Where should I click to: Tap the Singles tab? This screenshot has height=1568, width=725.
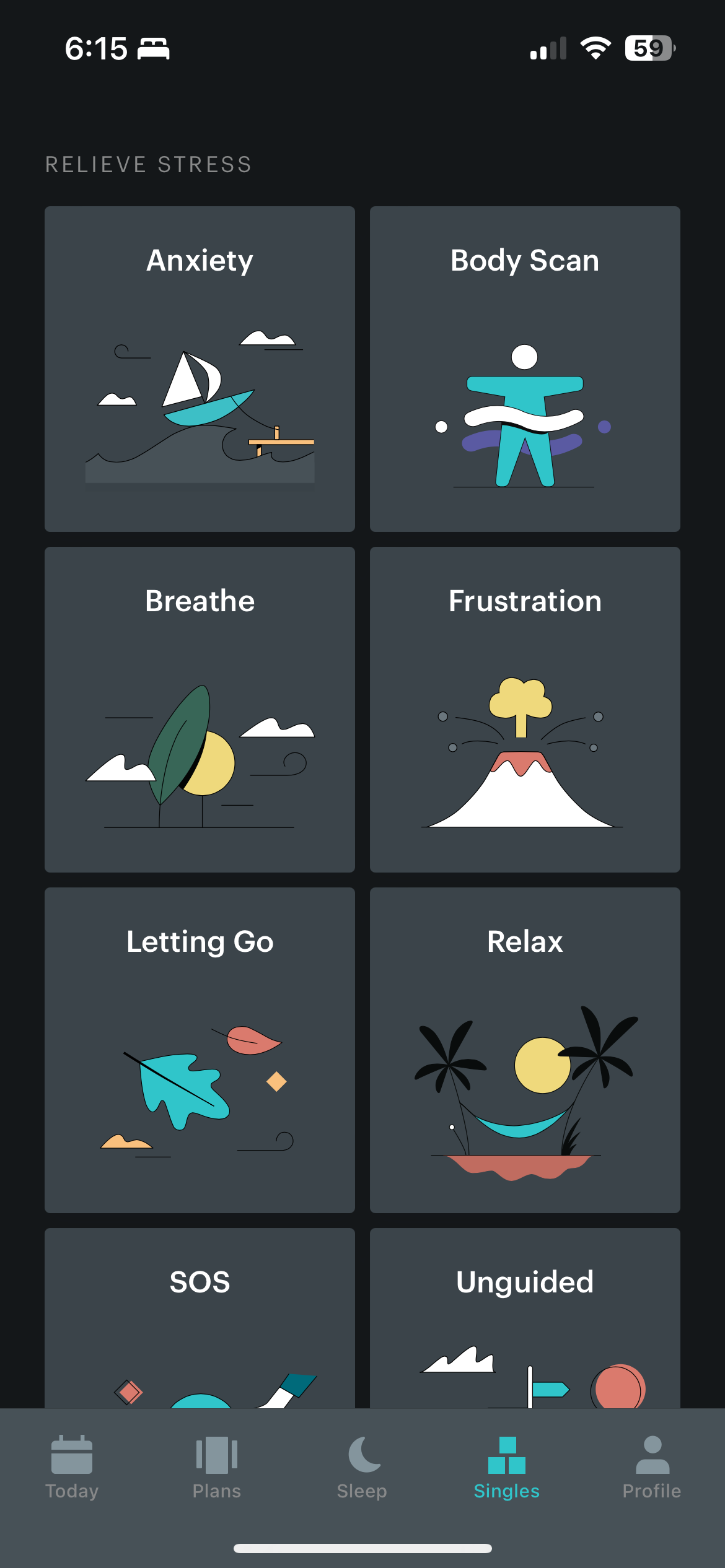click(507, 1468)
